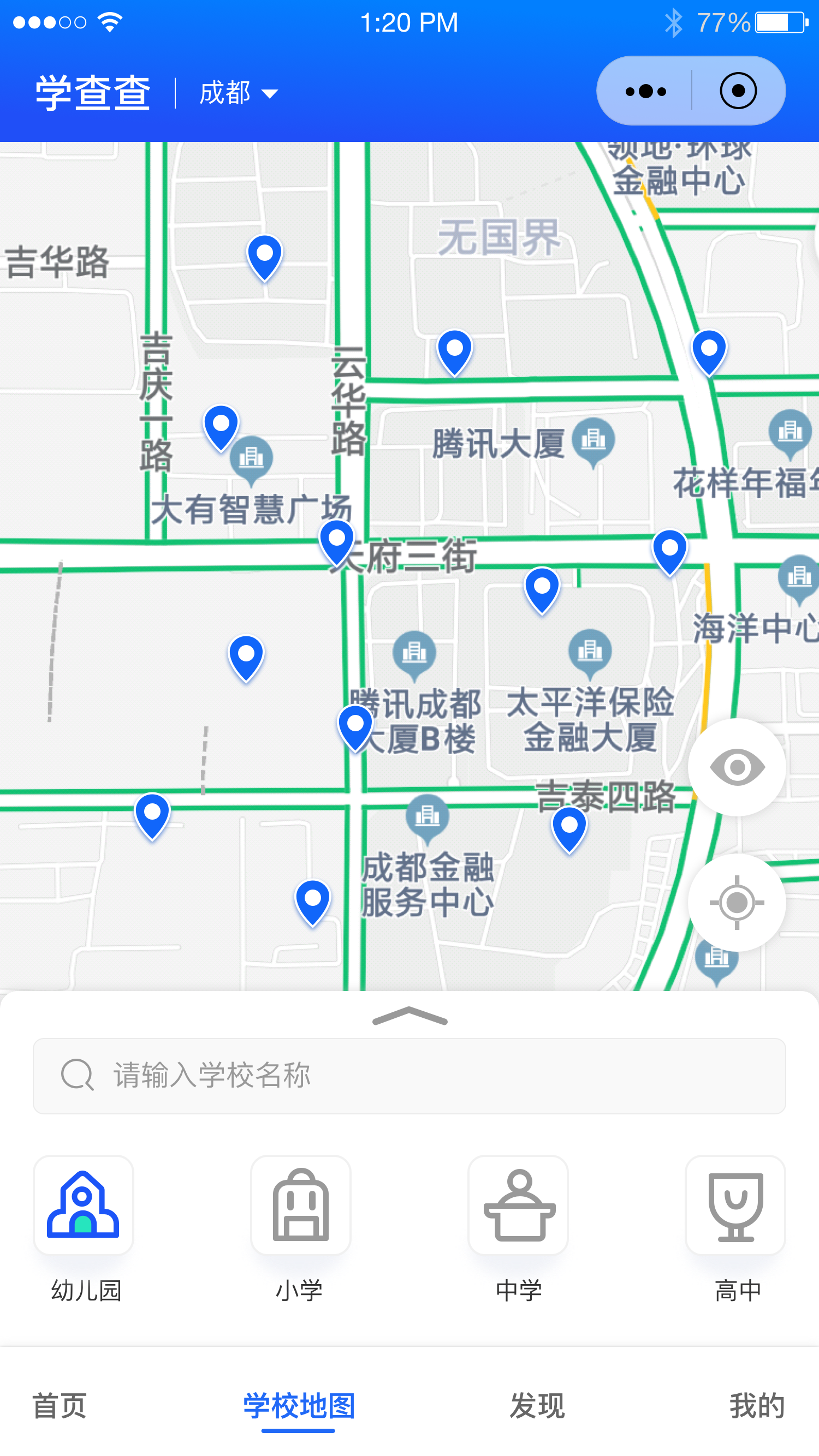Toggle map marker visibility with the eye button

coord(737,767)
